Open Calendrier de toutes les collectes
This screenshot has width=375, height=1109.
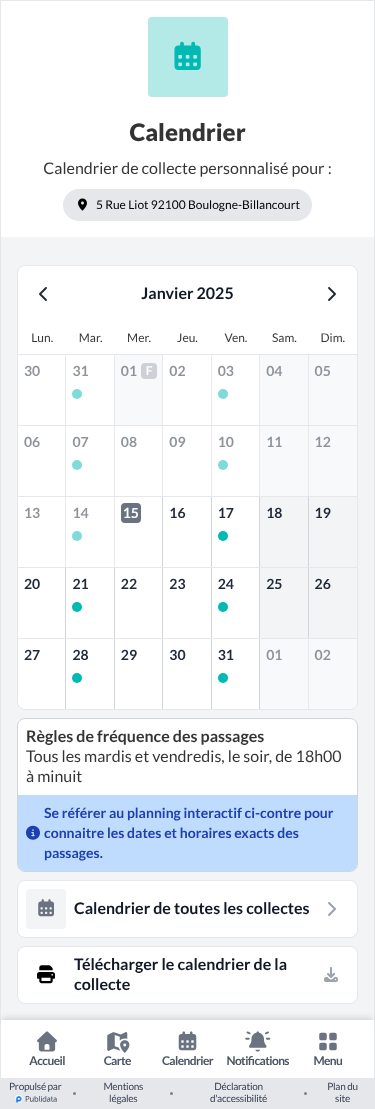[x=188, y=909]
